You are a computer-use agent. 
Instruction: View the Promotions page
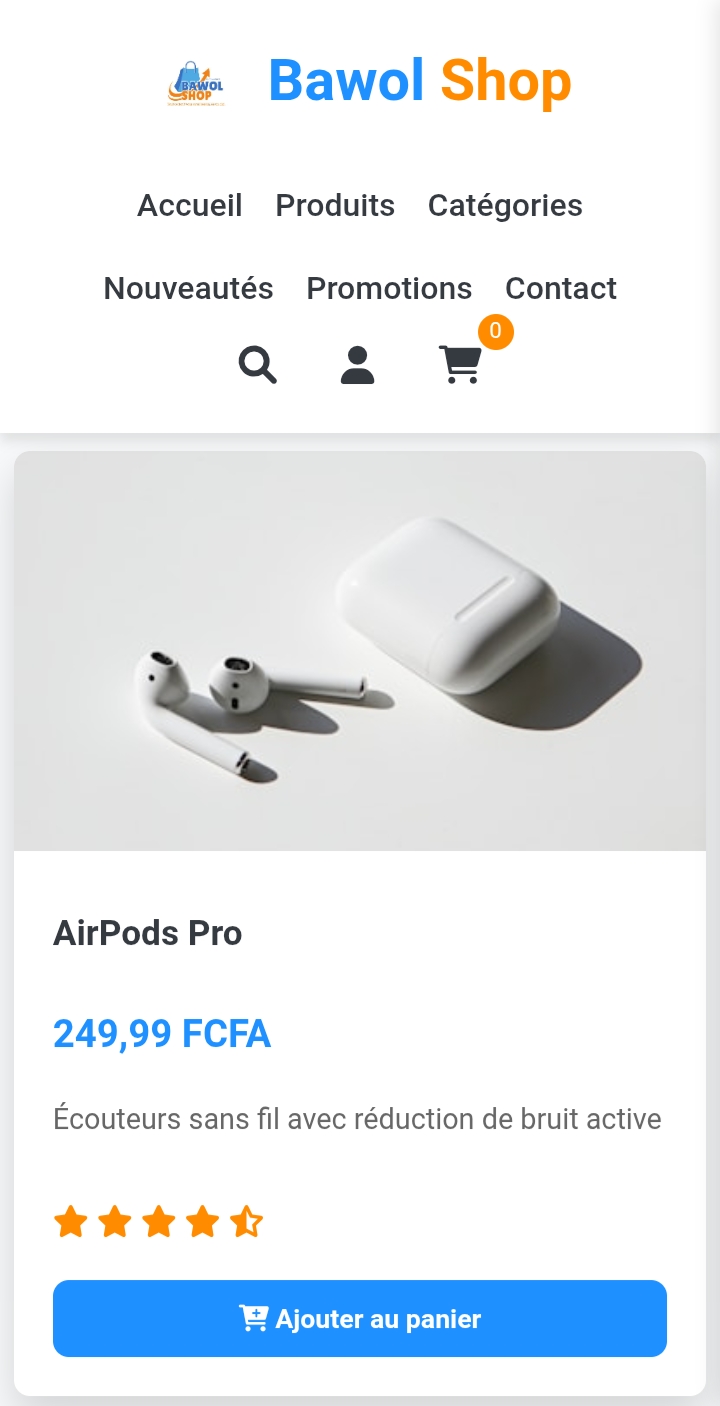pyautogui.click(x=389, y=288)
